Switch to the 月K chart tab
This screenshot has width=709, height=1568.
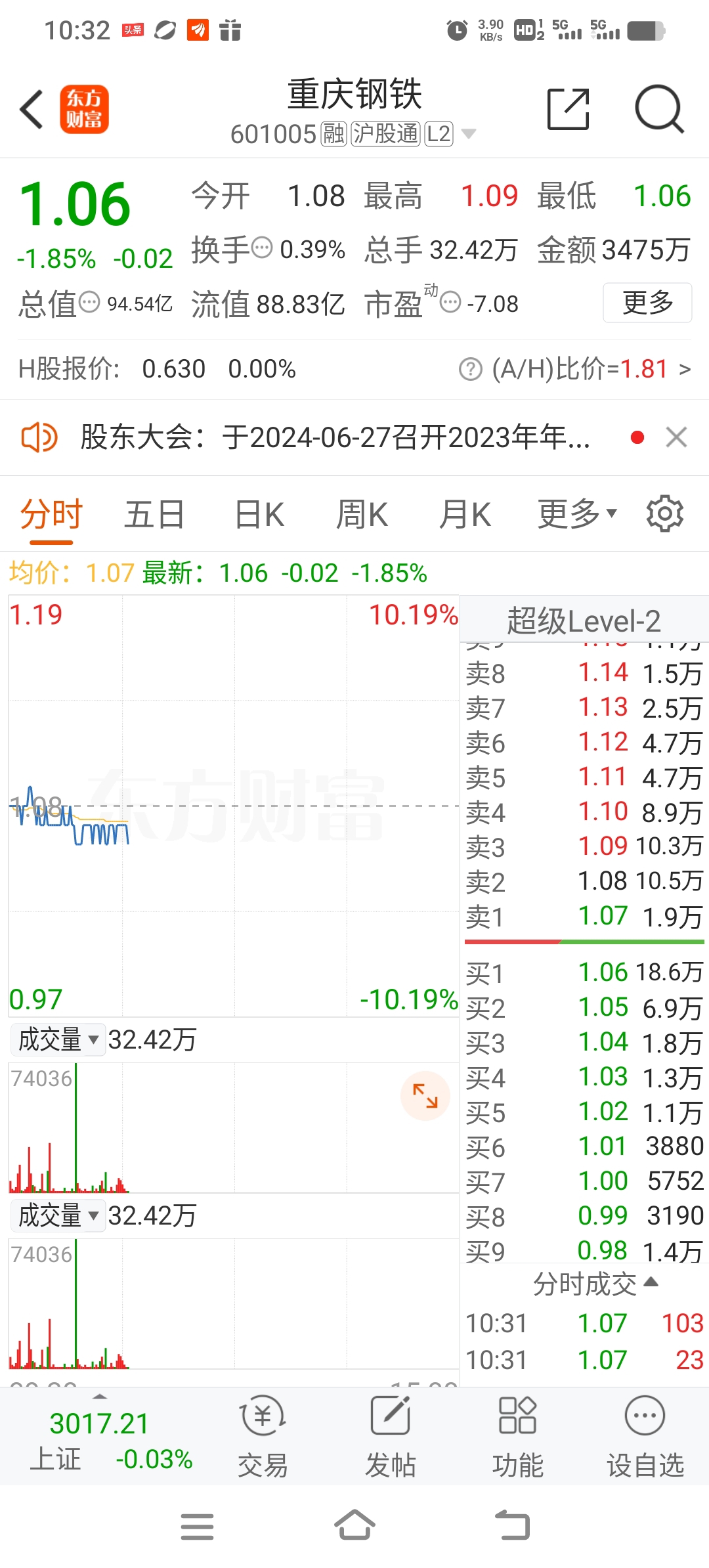(465, 514)
